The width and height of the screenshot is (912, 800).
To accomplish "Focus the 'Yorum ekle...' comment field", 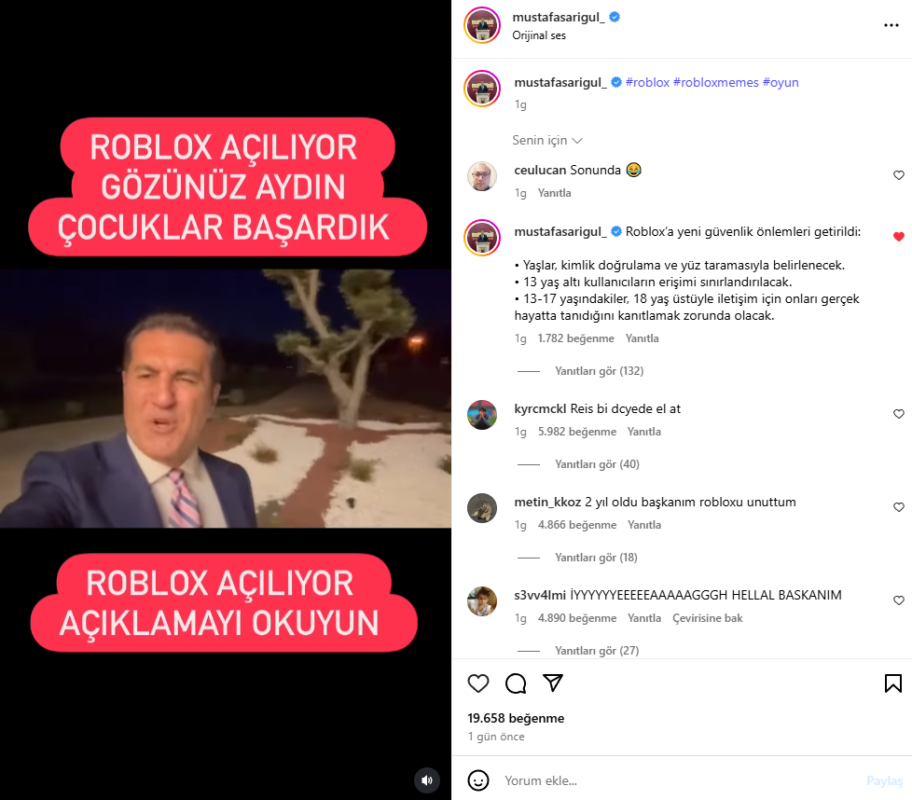I will (x=670, y=780).
